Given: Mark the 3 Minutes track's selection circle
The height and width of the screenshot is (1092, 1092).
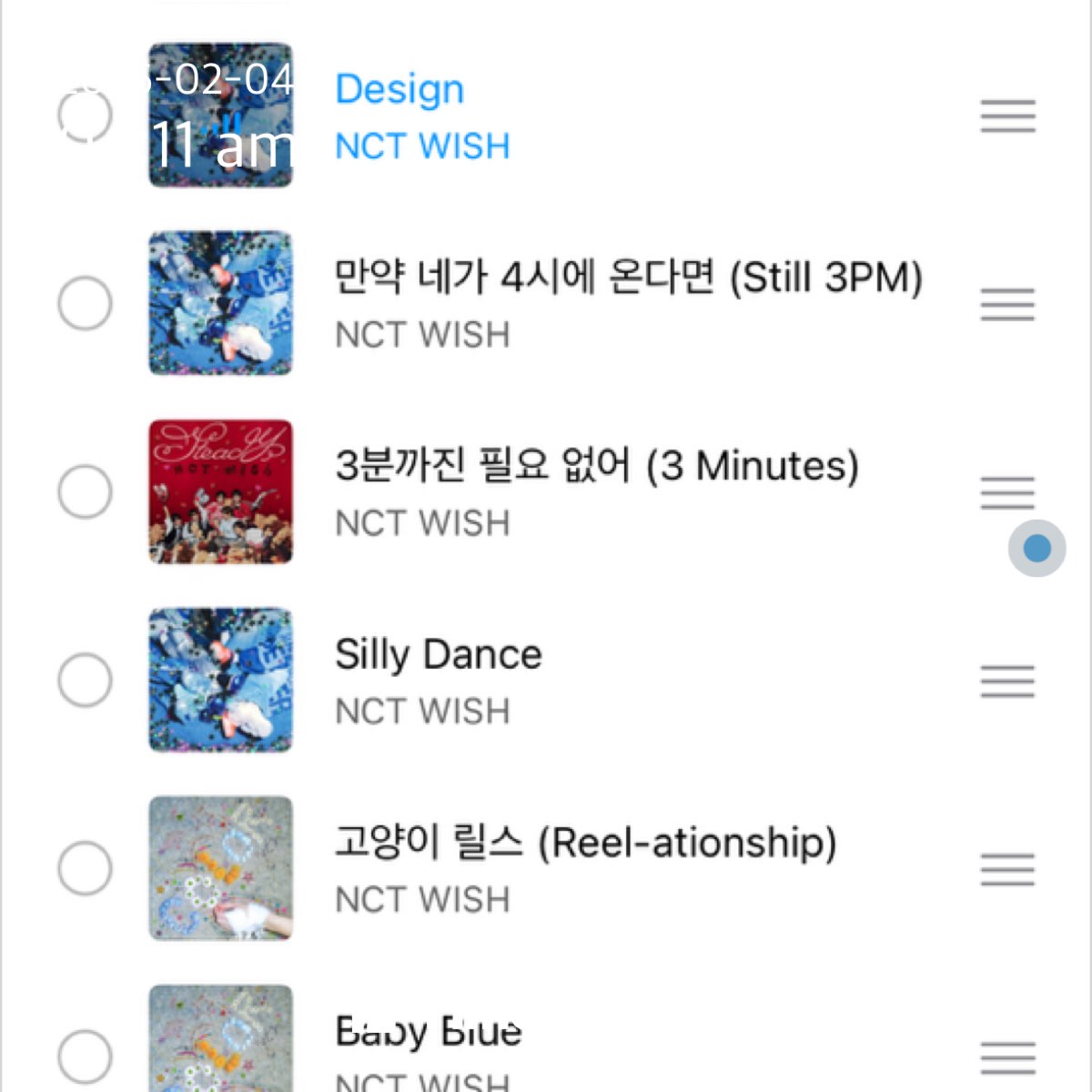Looking at the screenshot, I should point(85,491).
